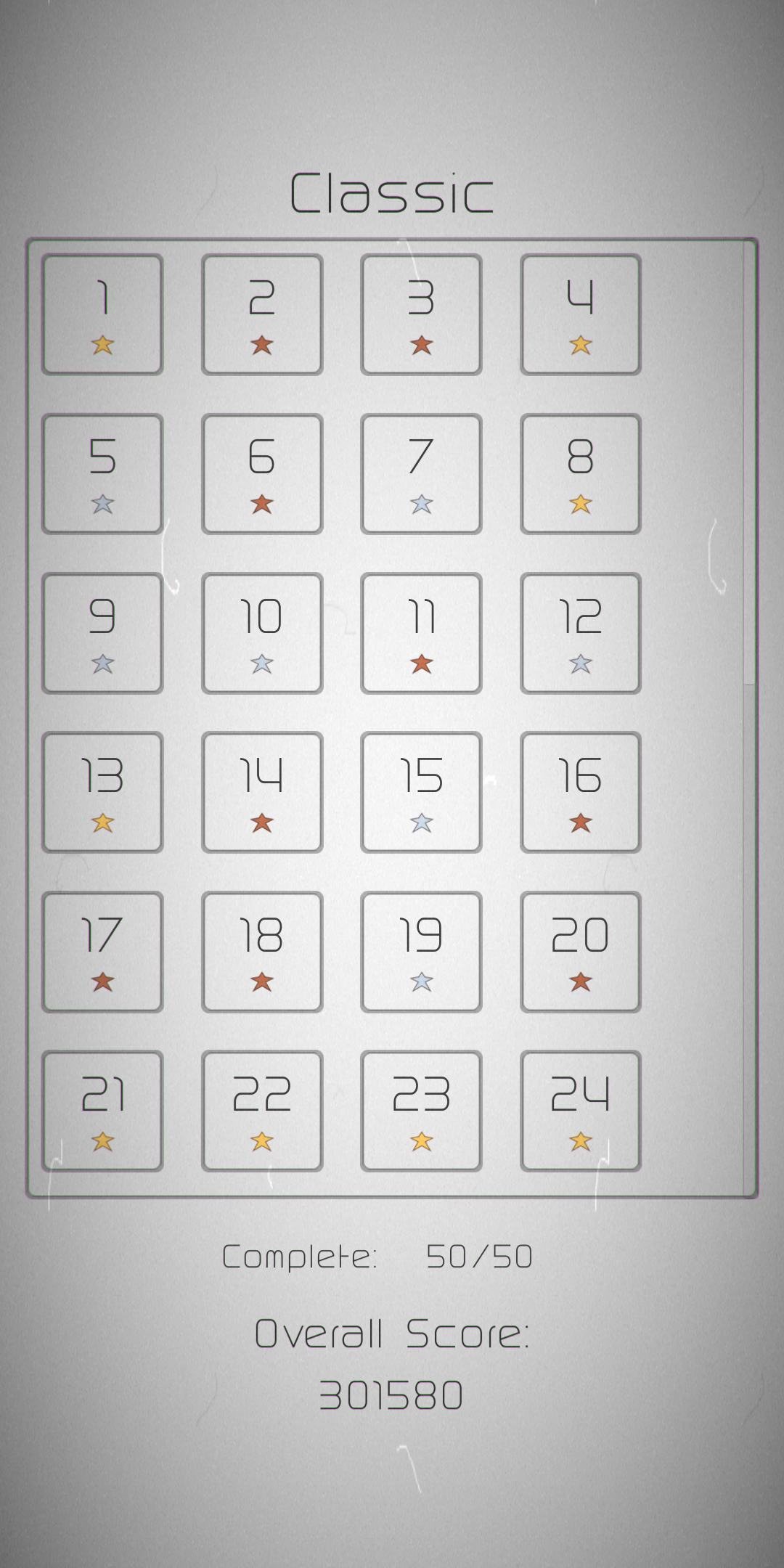
Task: Play level 12
Action: pos(581,633)
